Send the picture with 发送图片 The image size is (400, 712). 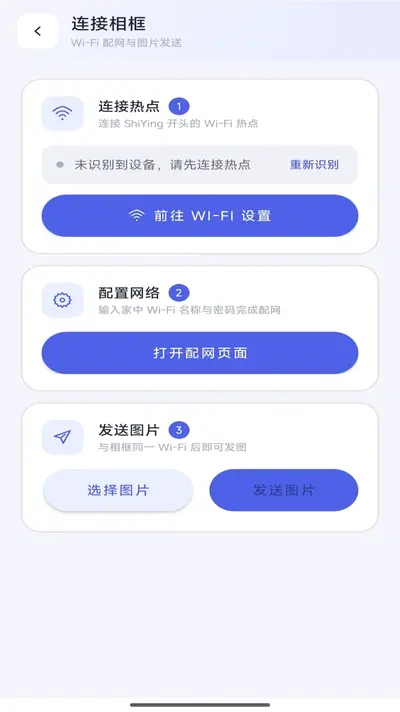click(x=284, y=490)
